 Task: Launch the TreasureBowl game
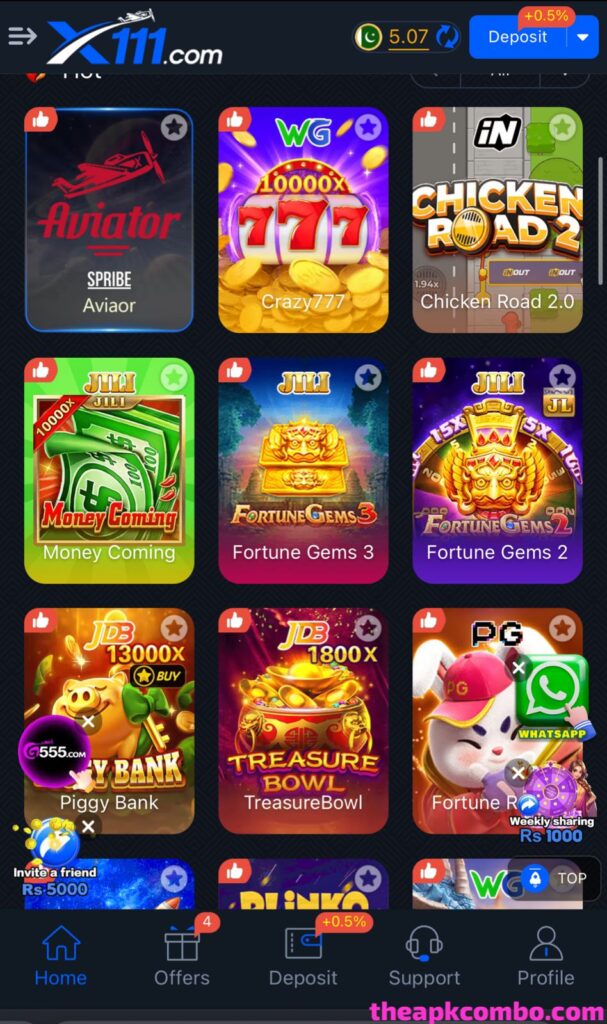303,720
